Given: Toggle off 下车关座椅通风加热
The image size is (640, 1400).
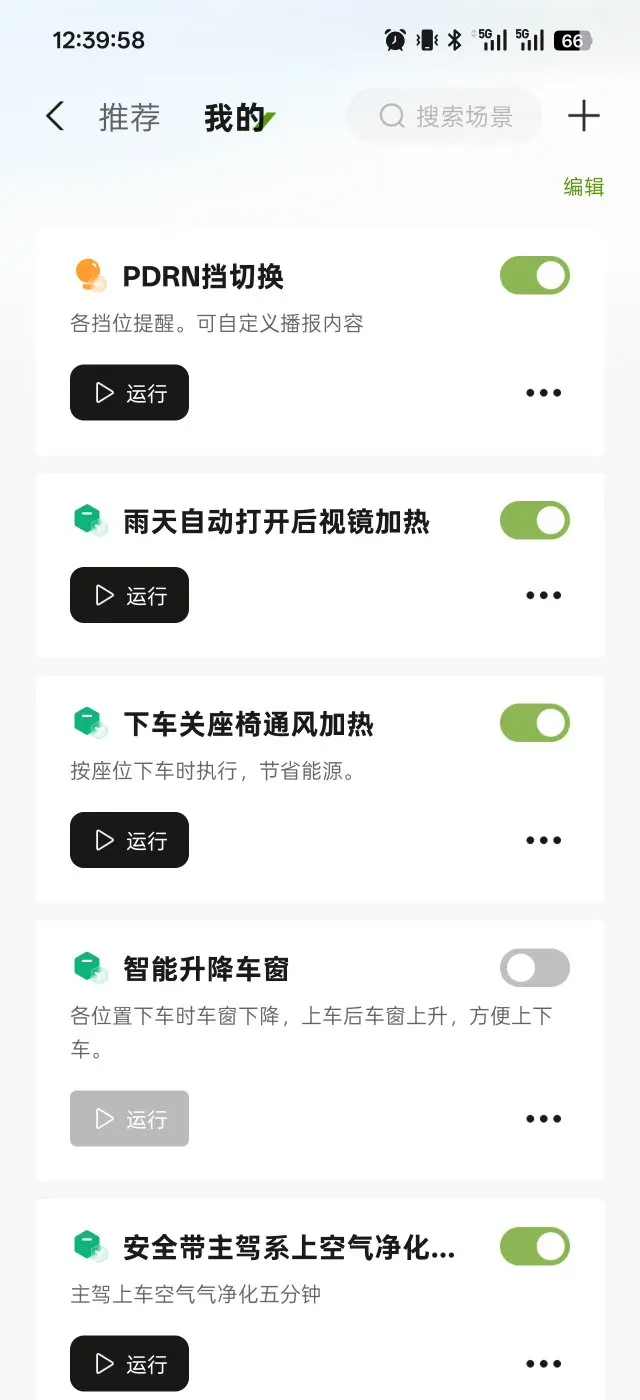Looking at the screenshot, I should pos(535,723).
